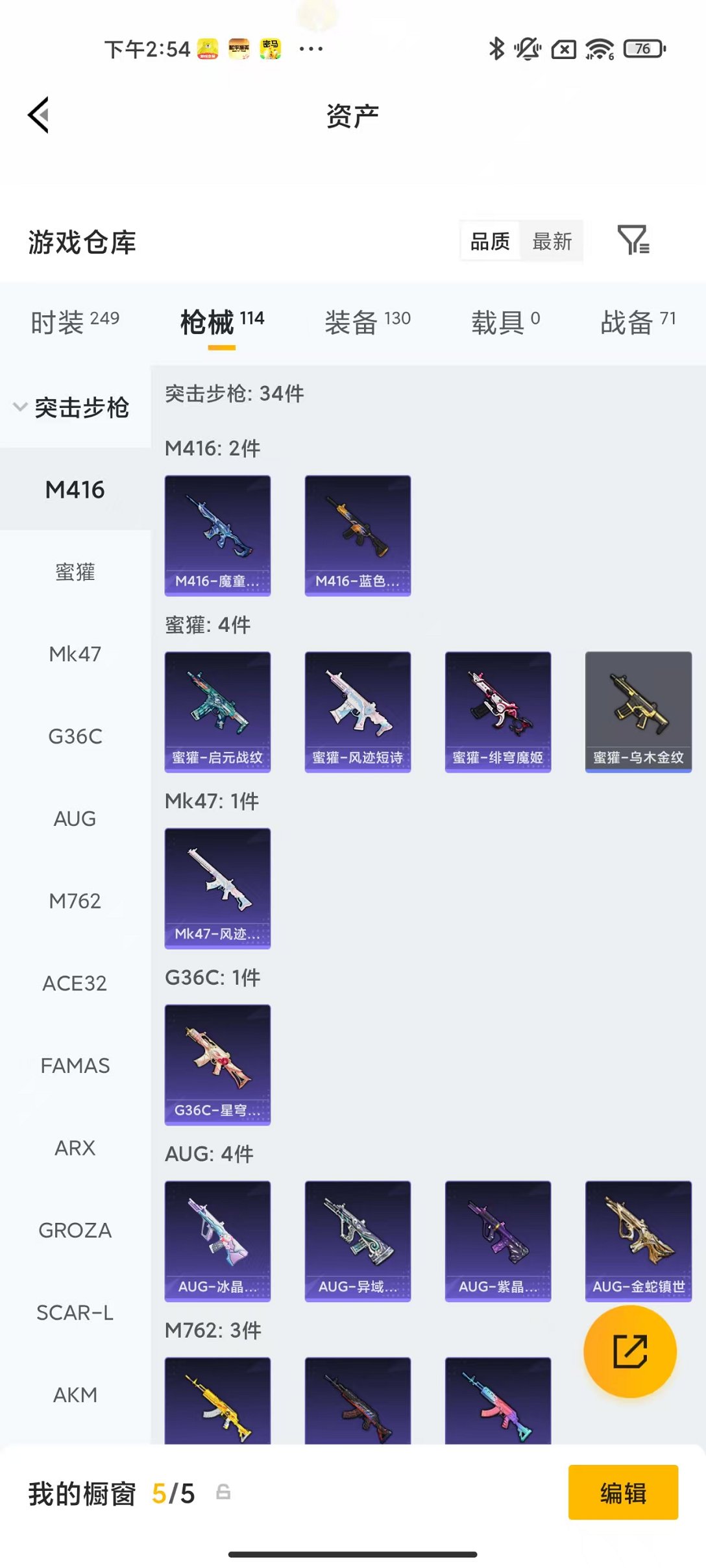Switch to the 战备 tab
The image size is (706, 1568).
pos(638,322)
